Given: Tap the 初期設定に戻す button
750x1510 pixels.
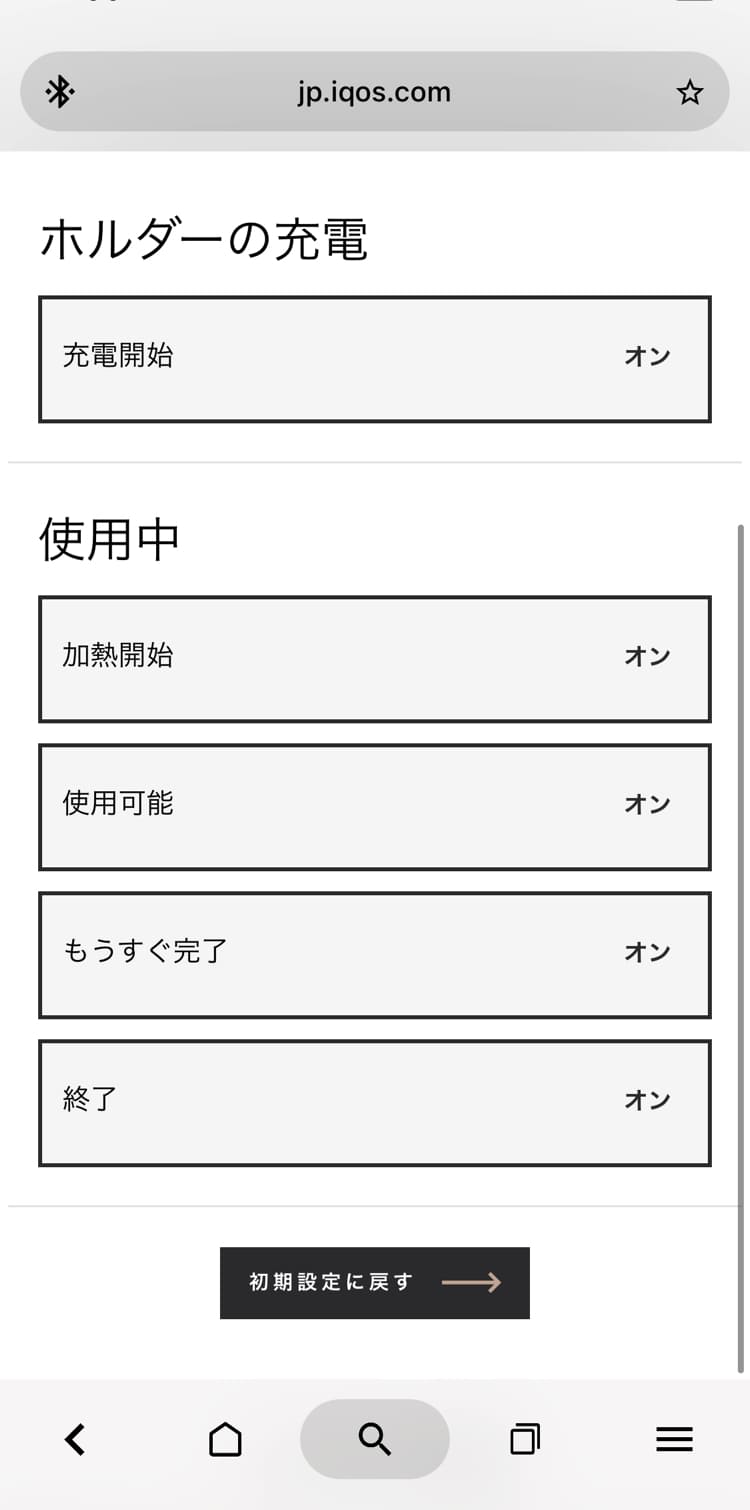Looking at the screenshot, I should [x=374, y=1283].
